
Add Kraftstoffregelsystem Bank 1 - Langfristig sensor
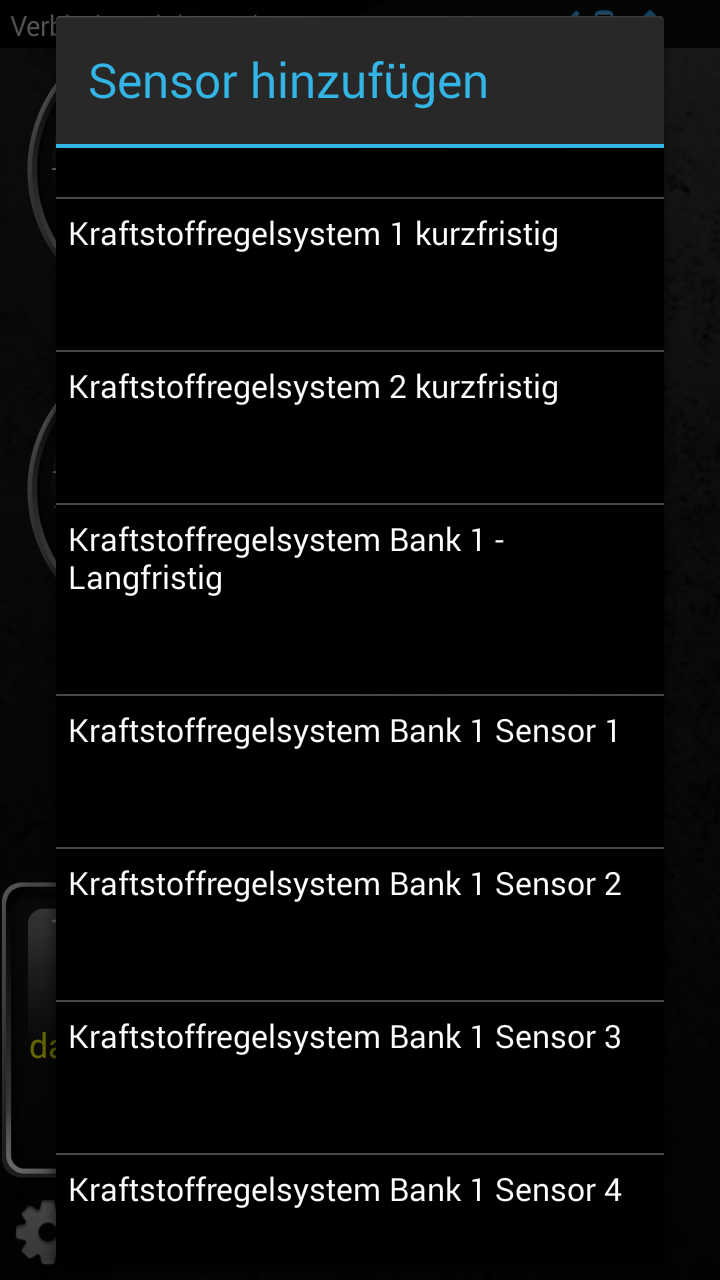pos(360,599)
